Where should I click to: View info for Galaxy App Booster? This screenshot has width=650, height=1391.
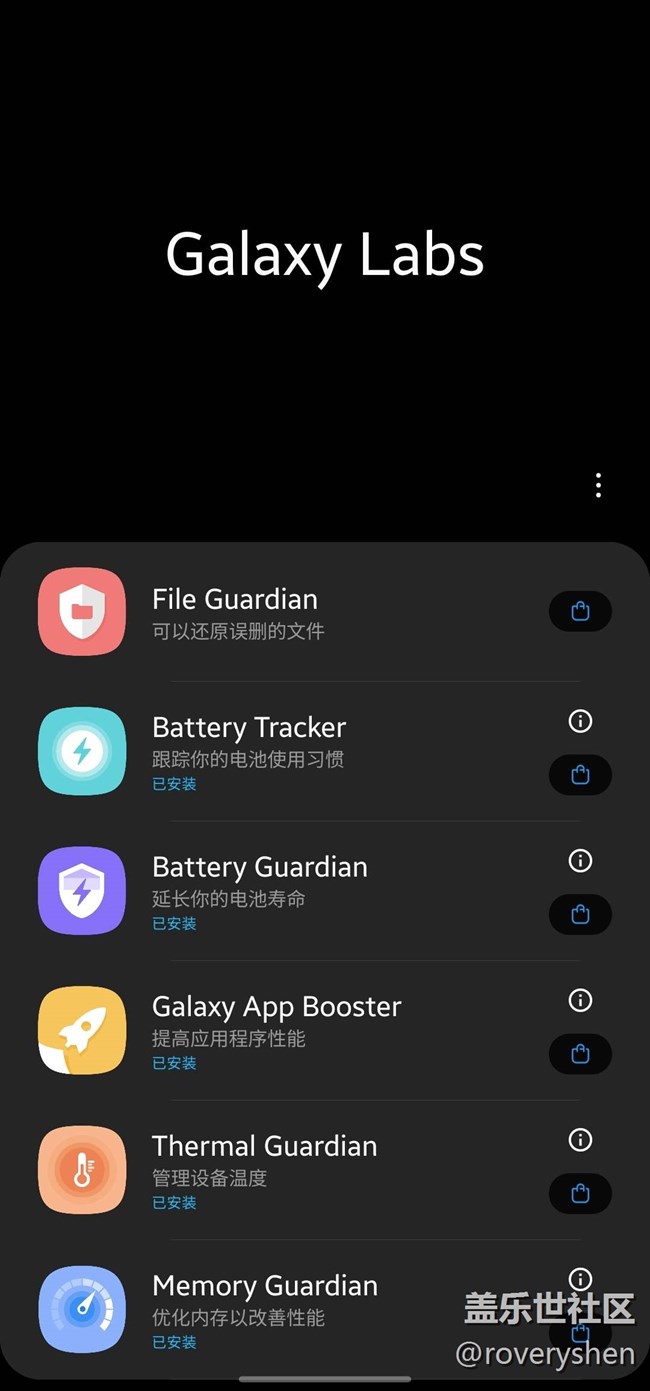click(580, 1000)
